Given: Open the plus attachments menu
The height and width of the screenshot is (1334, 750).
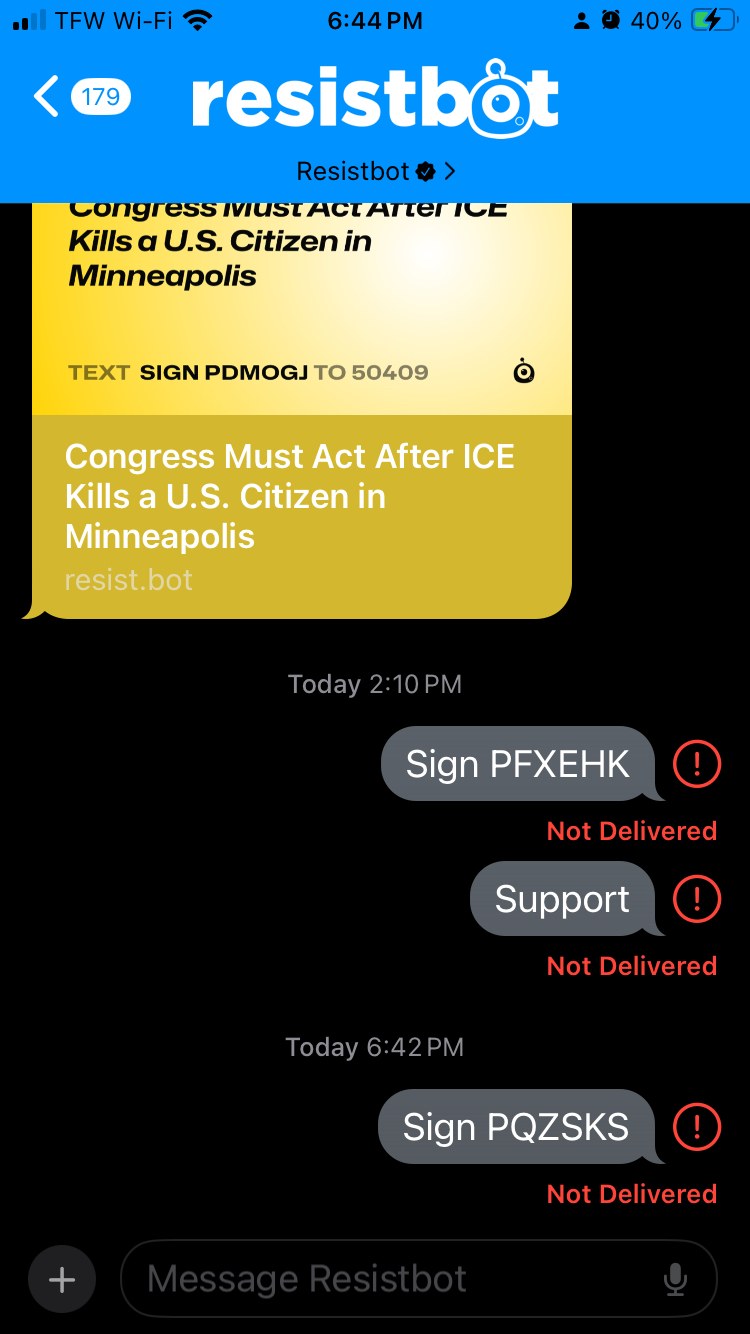Looking at the screenshot, I should click(x=62, y=1279).
